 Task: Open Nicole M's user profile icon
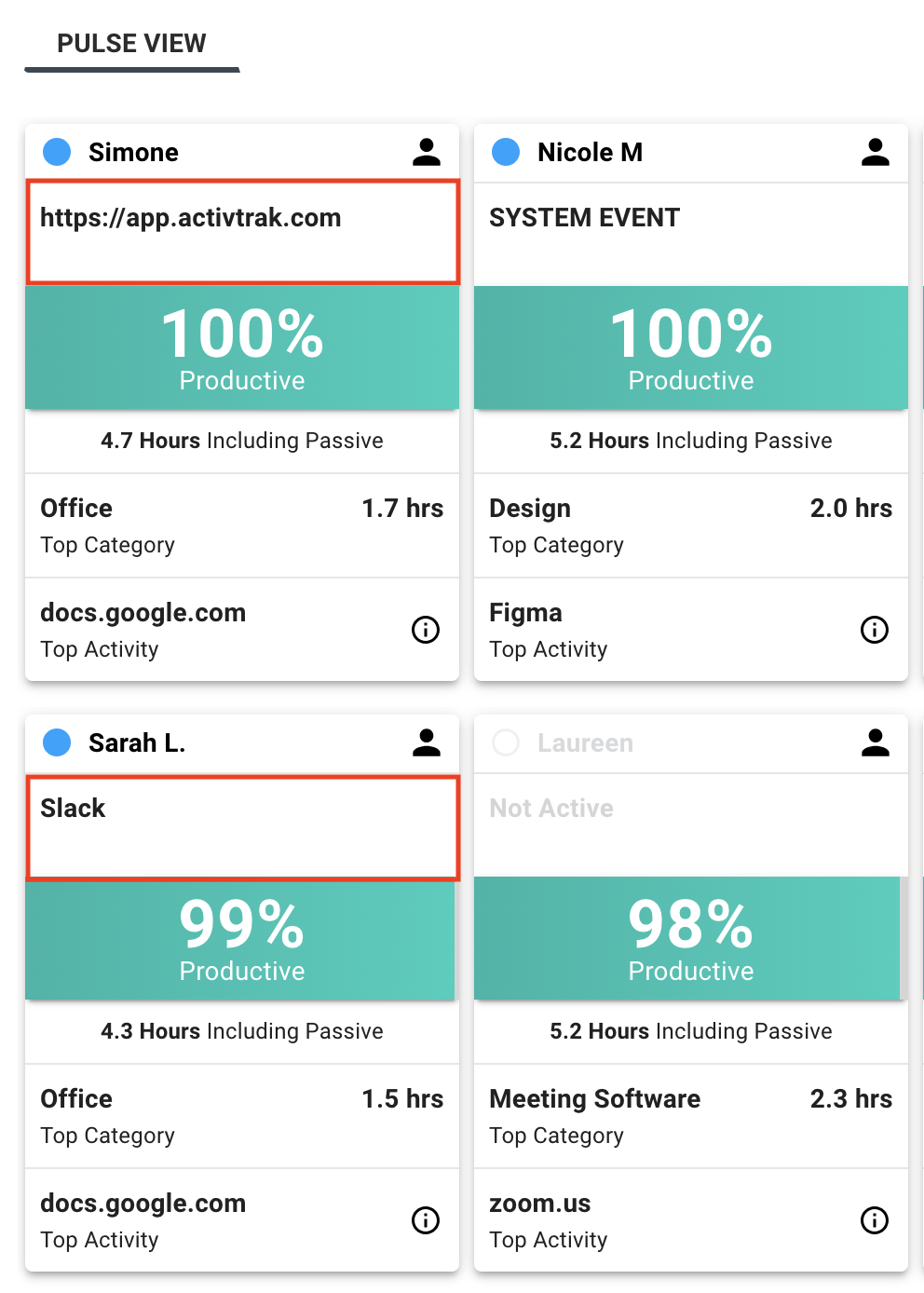click(x=875, y=152)
